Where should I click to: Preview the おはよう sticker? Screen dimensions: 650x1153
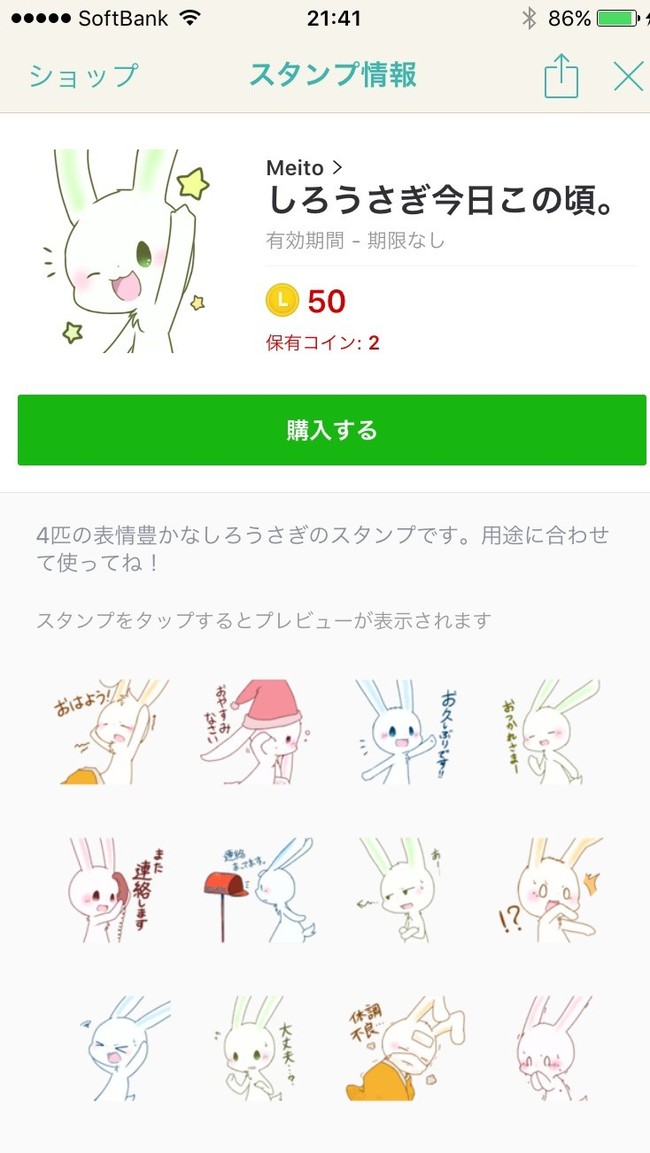click(110, 732)
